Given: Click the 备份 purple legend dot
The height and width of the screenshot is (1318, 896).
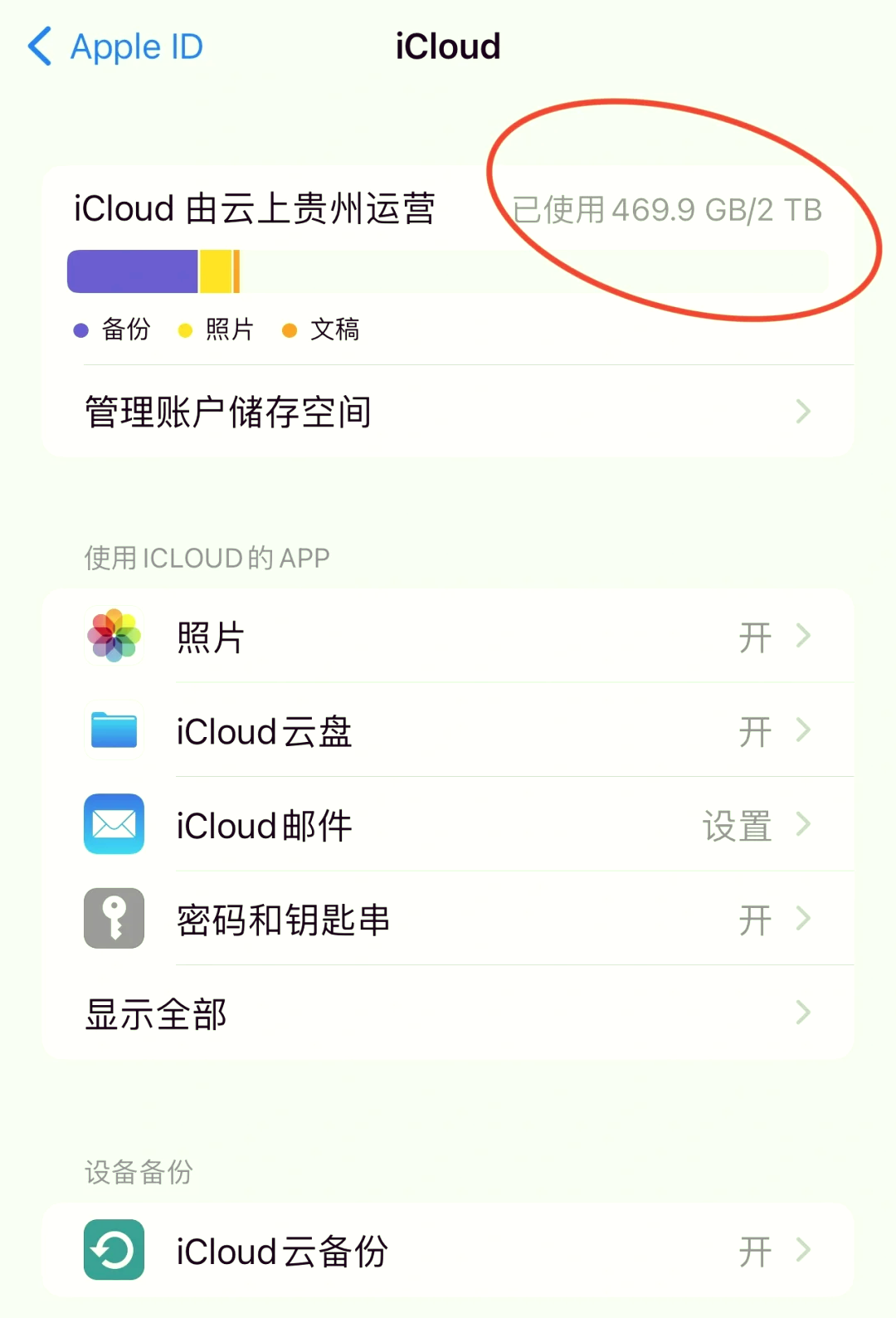Looking at the screenshot, I should click(x=80, y=329).
